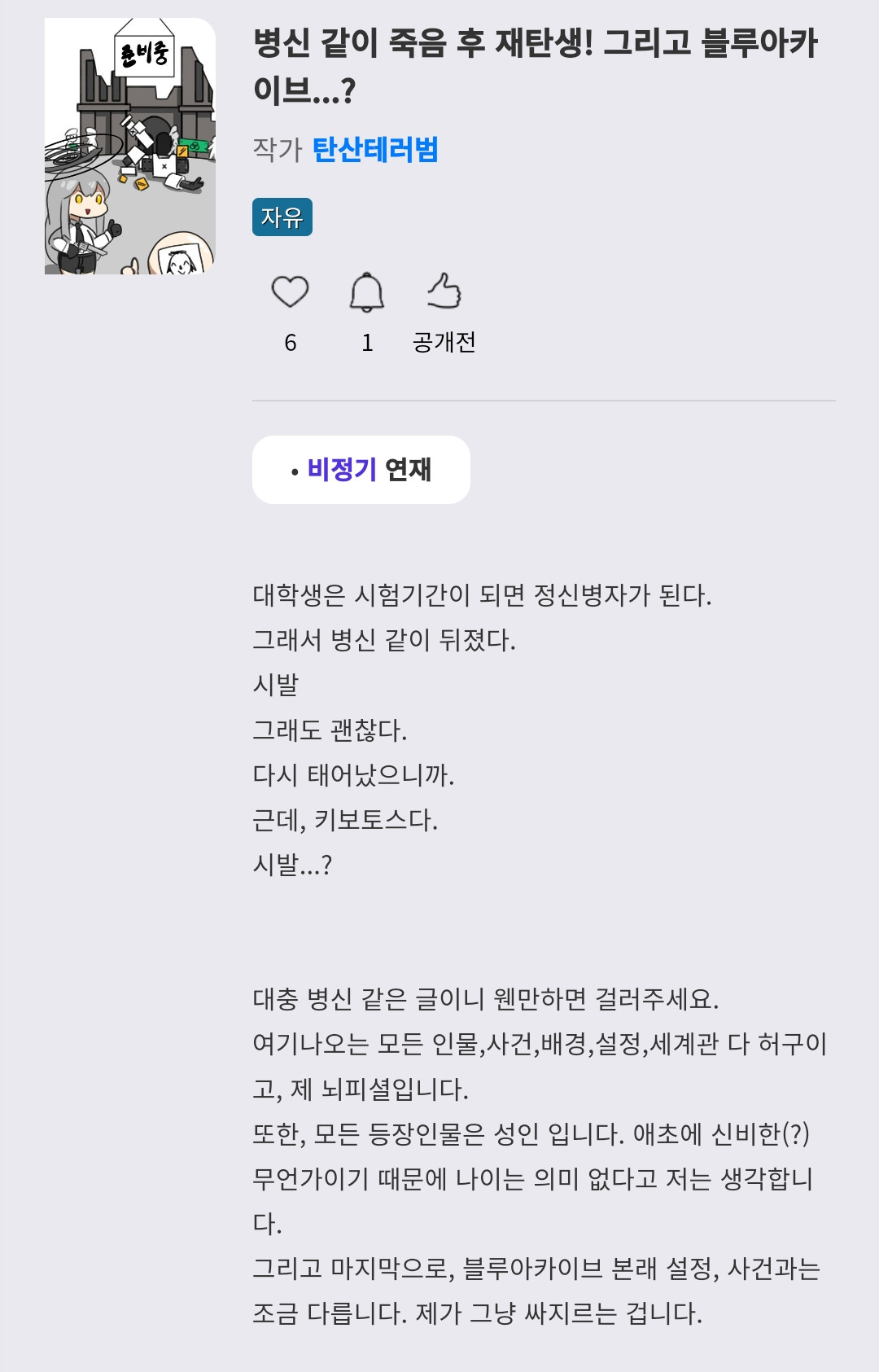Tap the 자유 tag chip
Viewport: 879px width, 1372px height.
click(282, 217)
